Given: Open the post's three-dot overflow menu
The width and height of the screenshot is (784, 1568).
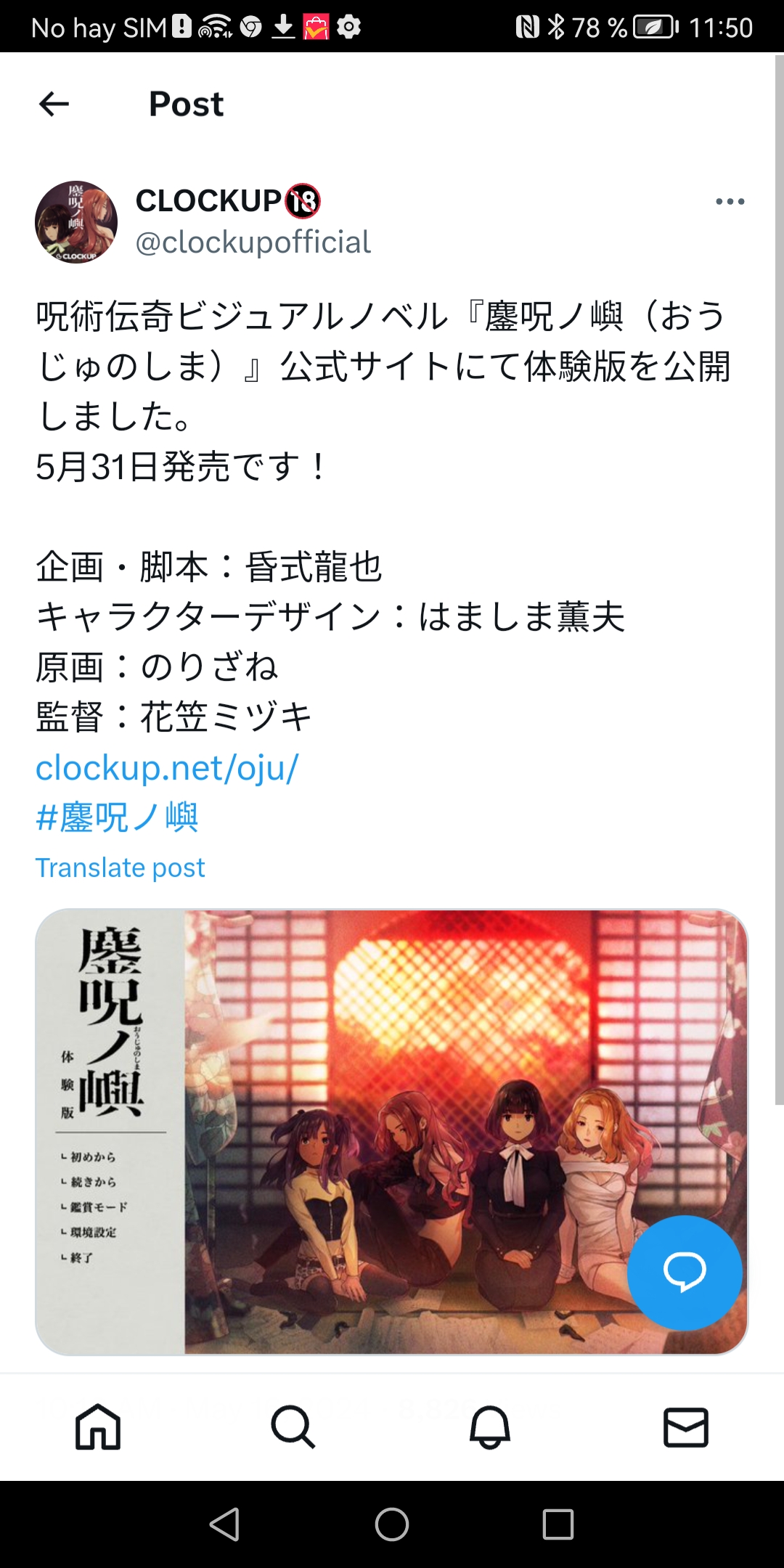Looking at the screenshot, I should [x=730, y=202].
